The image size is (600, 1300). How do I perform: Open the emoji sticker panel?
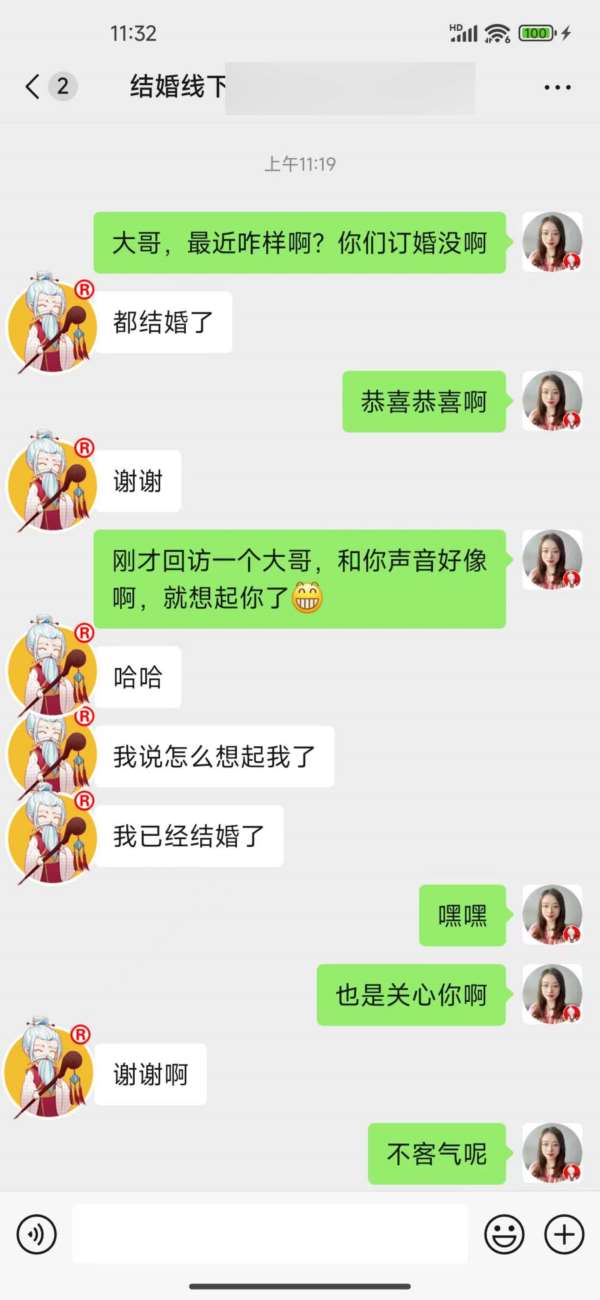pyautogui.click(x=504, y=1235)
